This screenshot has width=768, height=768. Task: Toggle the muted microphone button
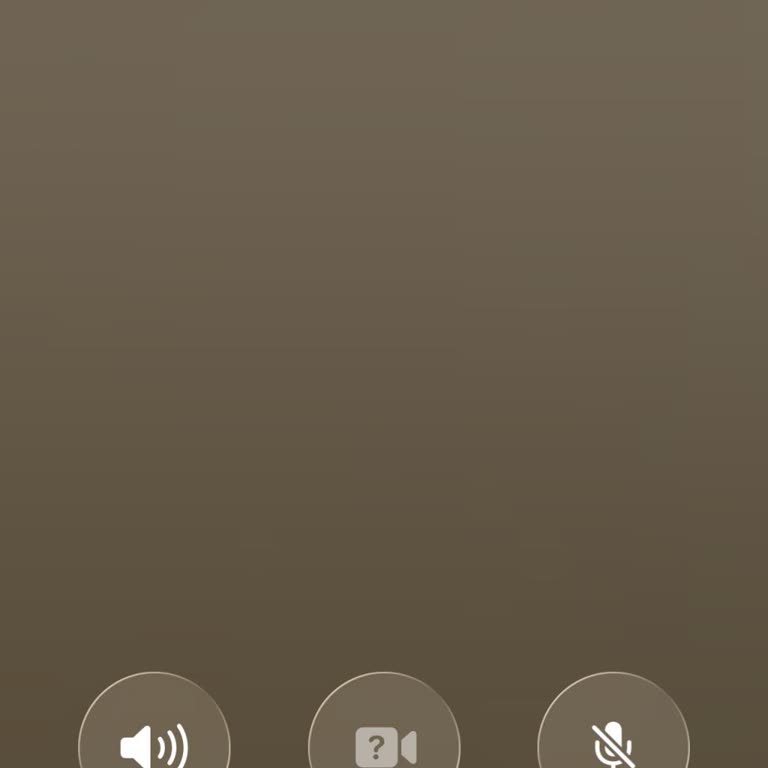[613, 741]
